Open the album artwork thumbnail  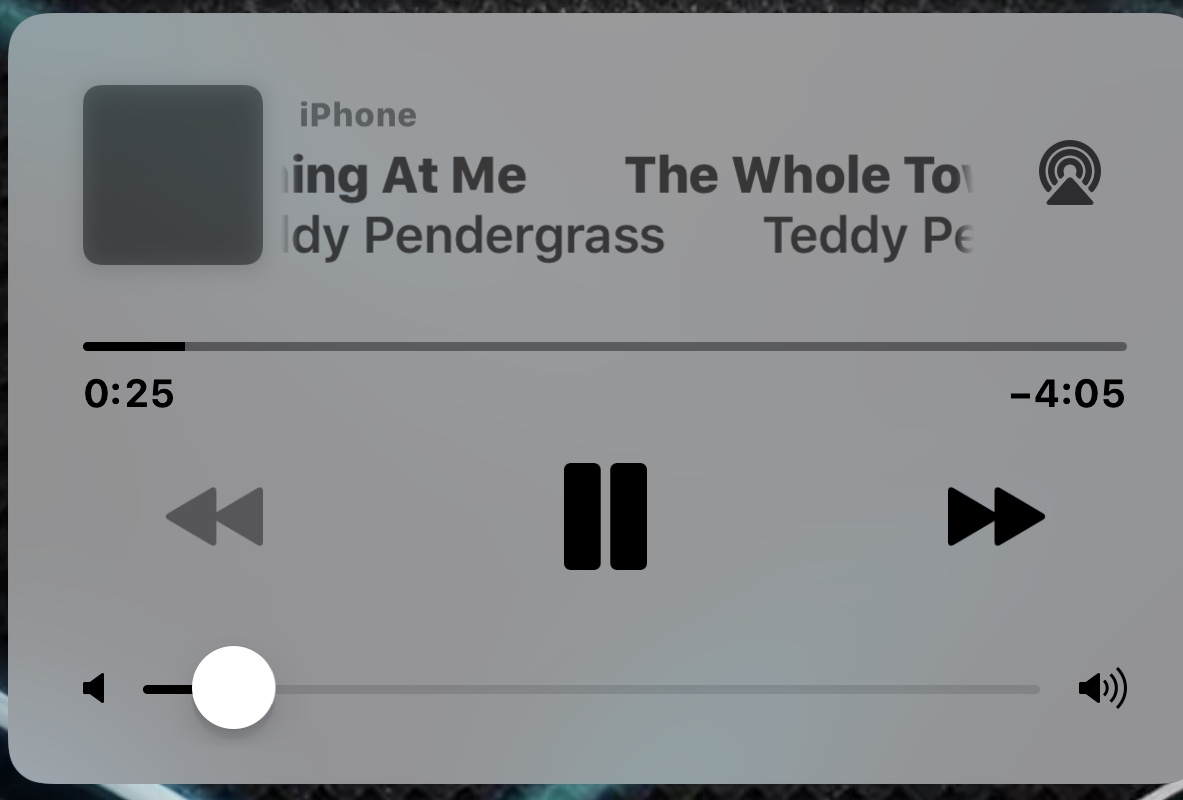tap(172, 175)
